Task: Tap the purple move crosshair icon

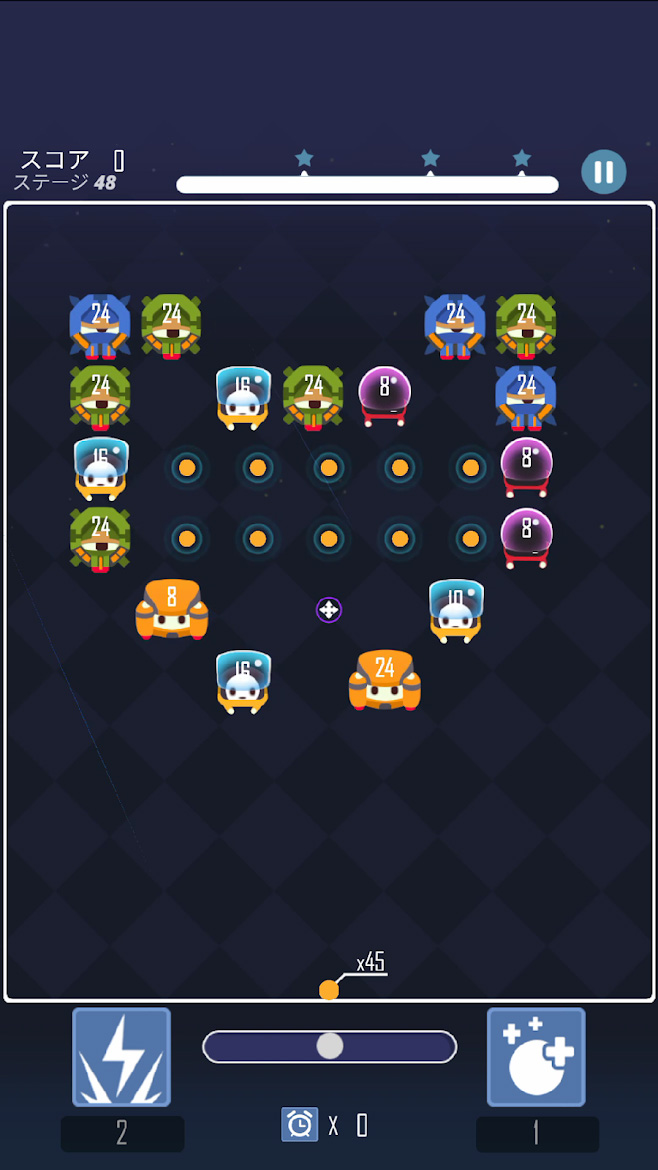Action: pos(329,610)
